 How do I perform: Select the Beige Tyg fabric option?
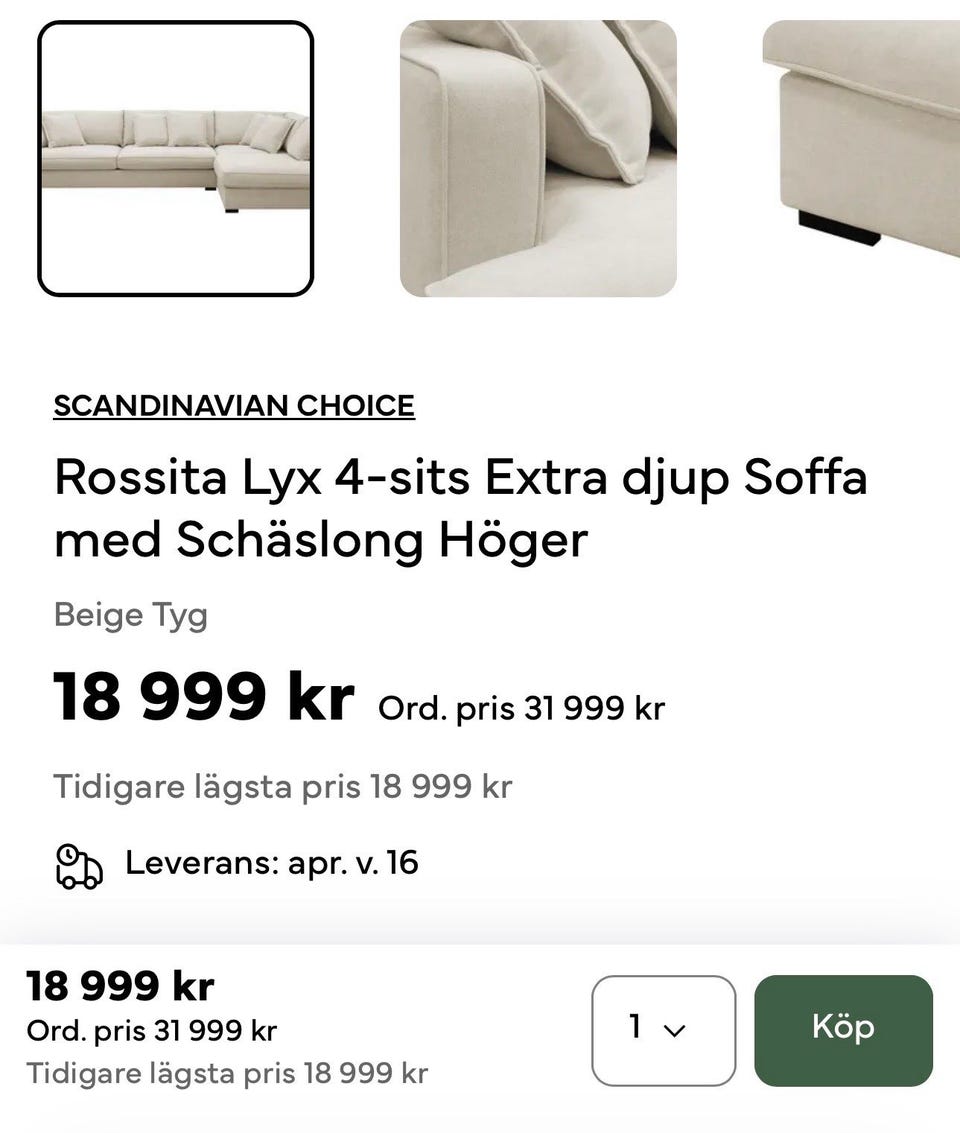click(131, 616)
